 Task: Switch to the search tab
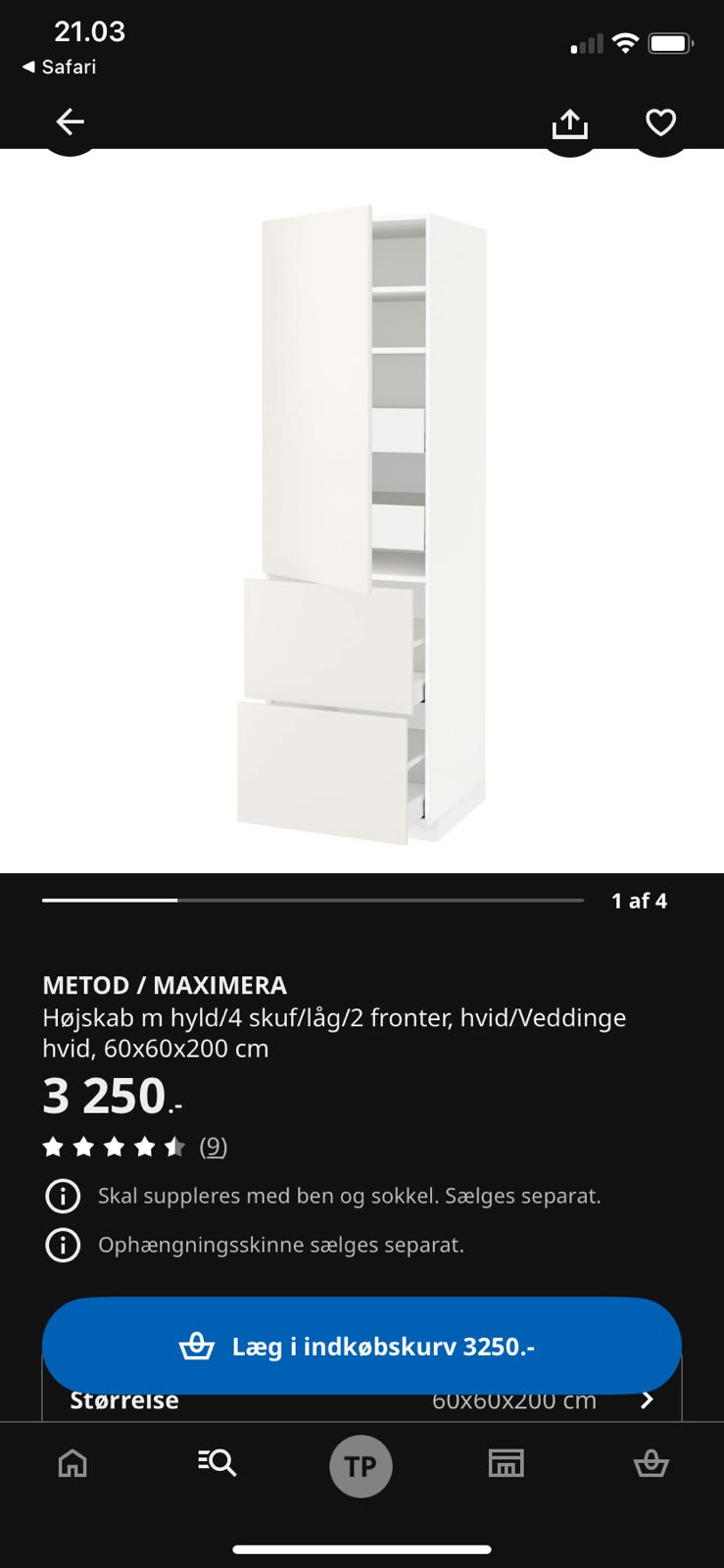click(217, 1464)
